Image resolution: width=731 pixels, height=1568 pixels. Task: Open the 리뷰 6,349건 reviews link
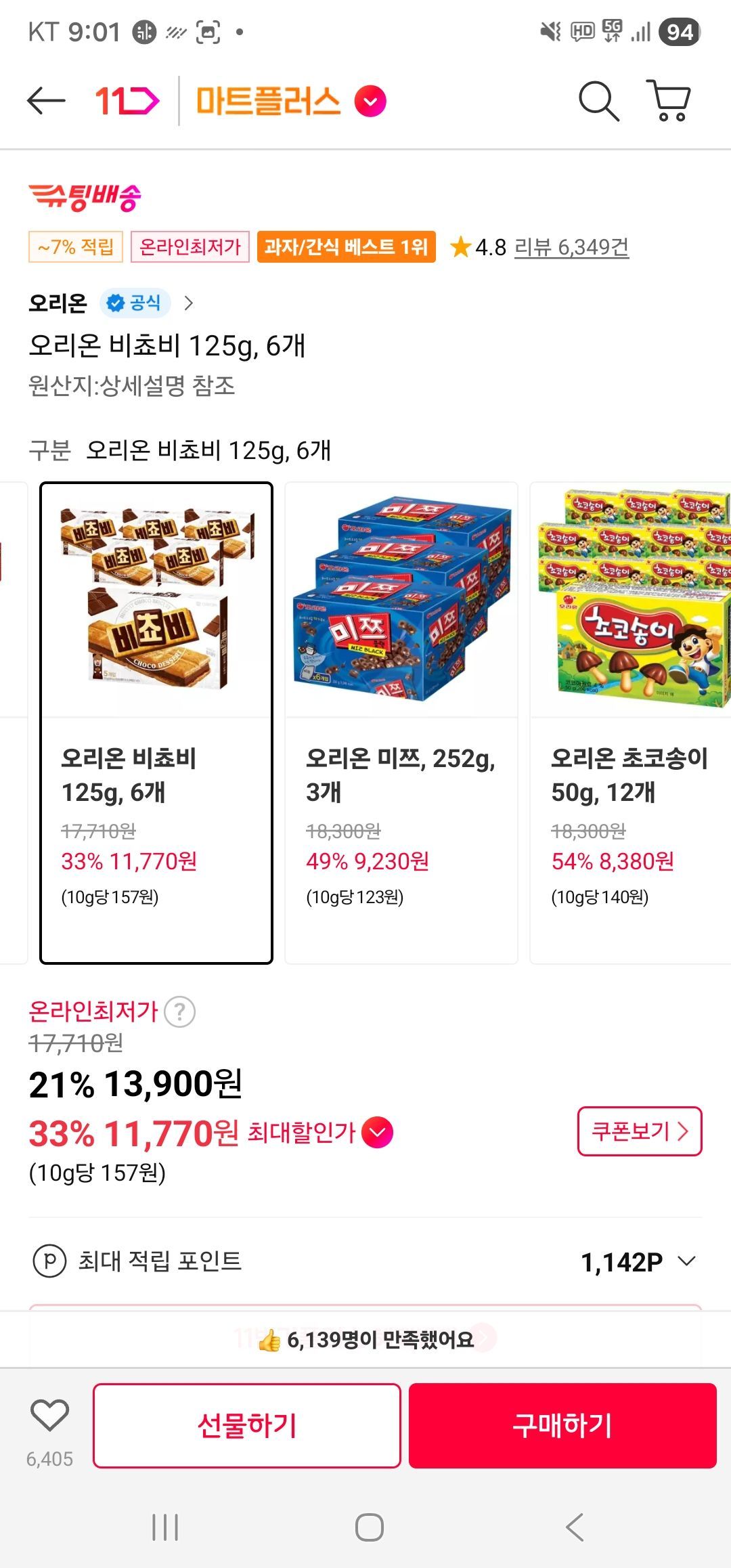pyautogui.click(x=571, y=247)
